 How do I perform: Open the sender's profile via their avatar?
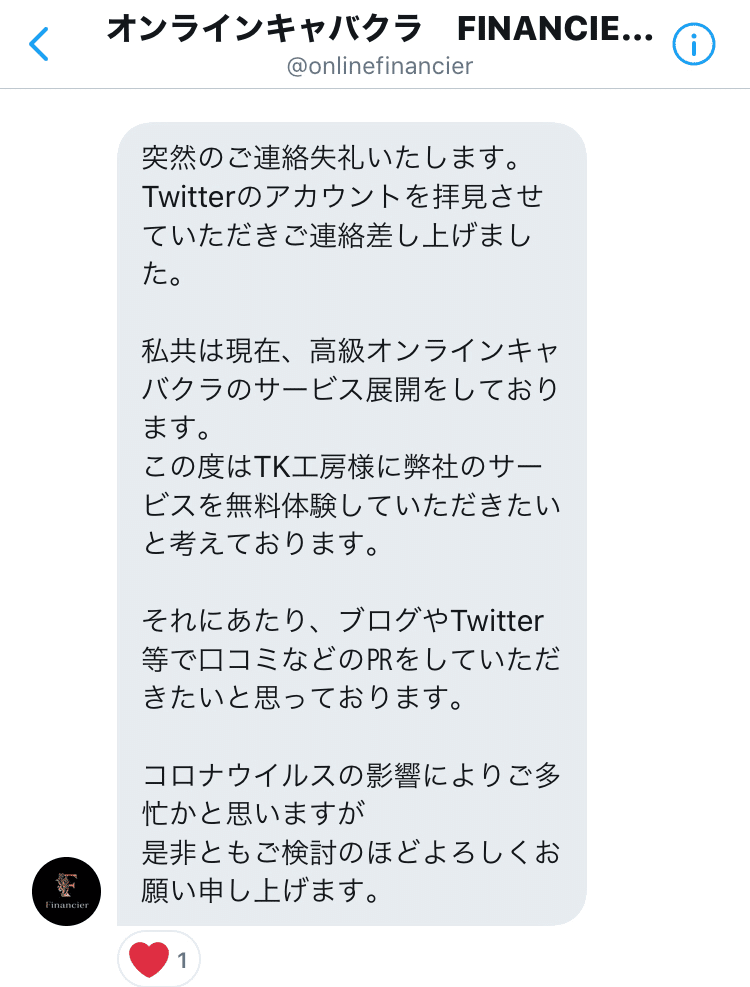coord(66,891)
